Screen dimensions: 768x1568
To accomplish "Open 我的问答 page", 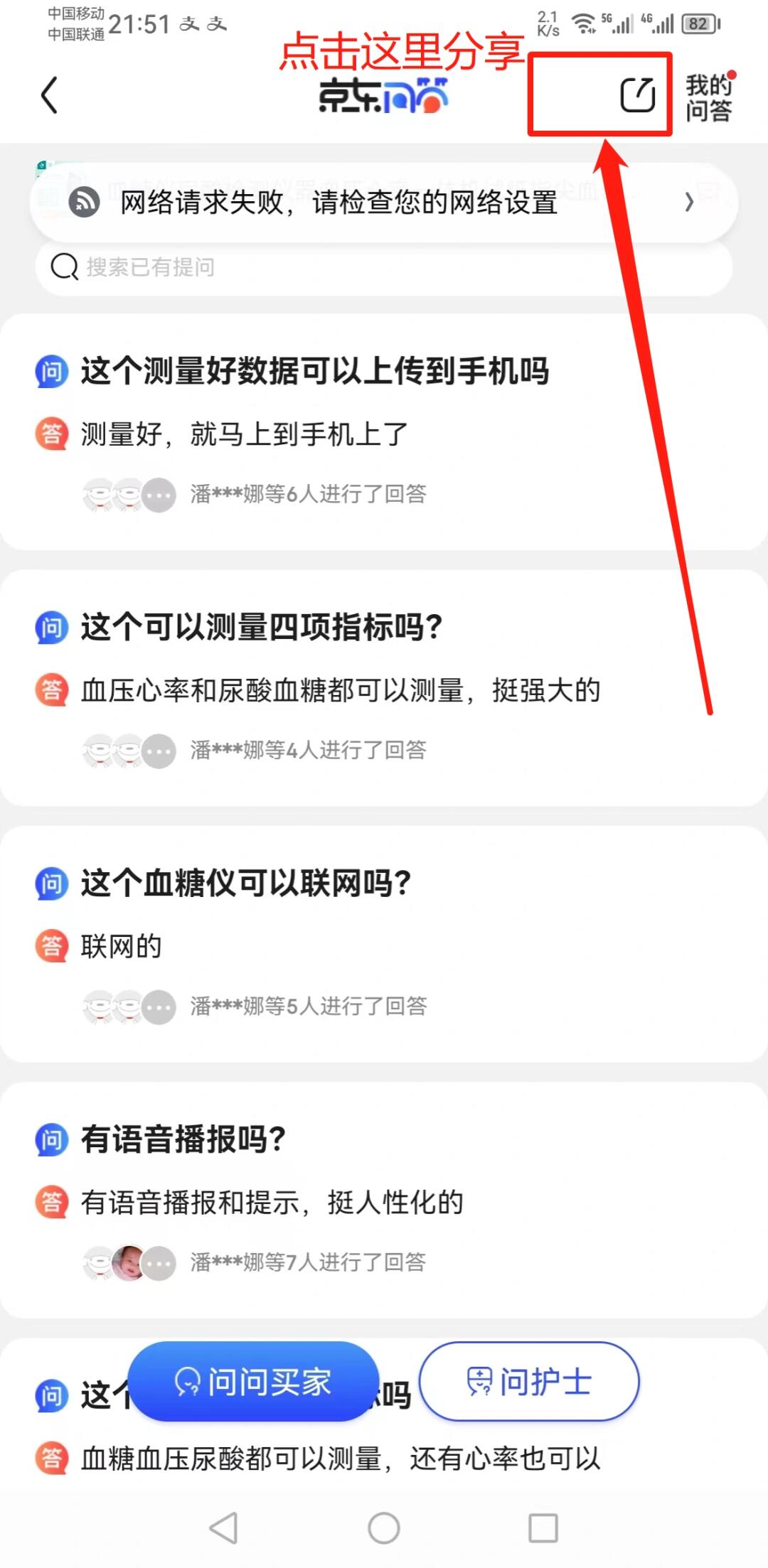I will [x=709, y=98].
